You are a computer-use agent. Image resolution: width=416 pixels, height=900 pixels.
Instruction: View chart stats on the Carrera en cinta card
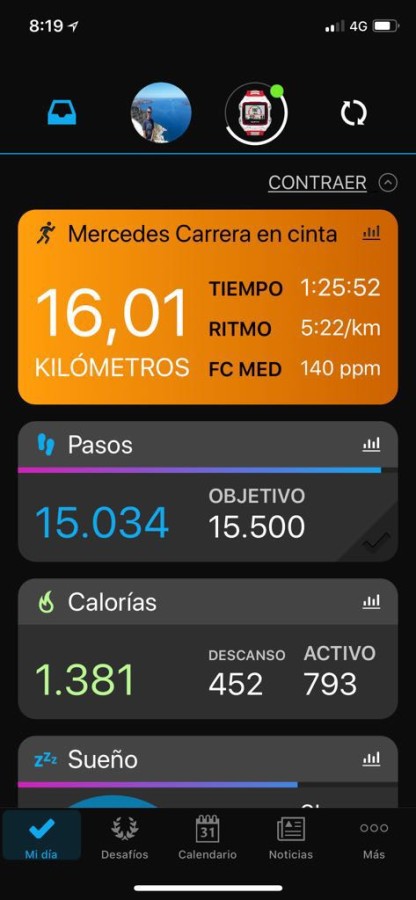tap(371, 232)
